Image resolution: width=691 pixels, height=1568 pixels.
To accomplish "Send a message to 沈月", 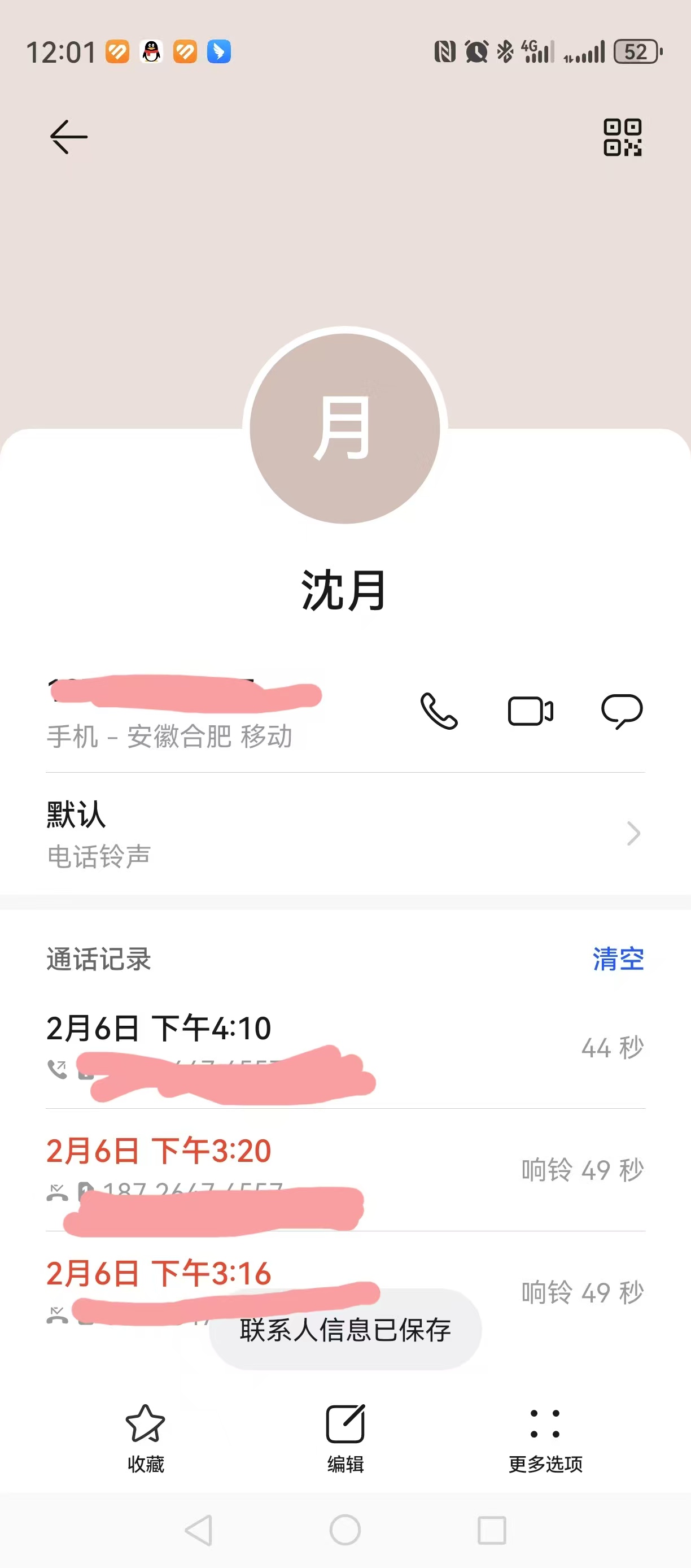I will [x=622, y=711].
